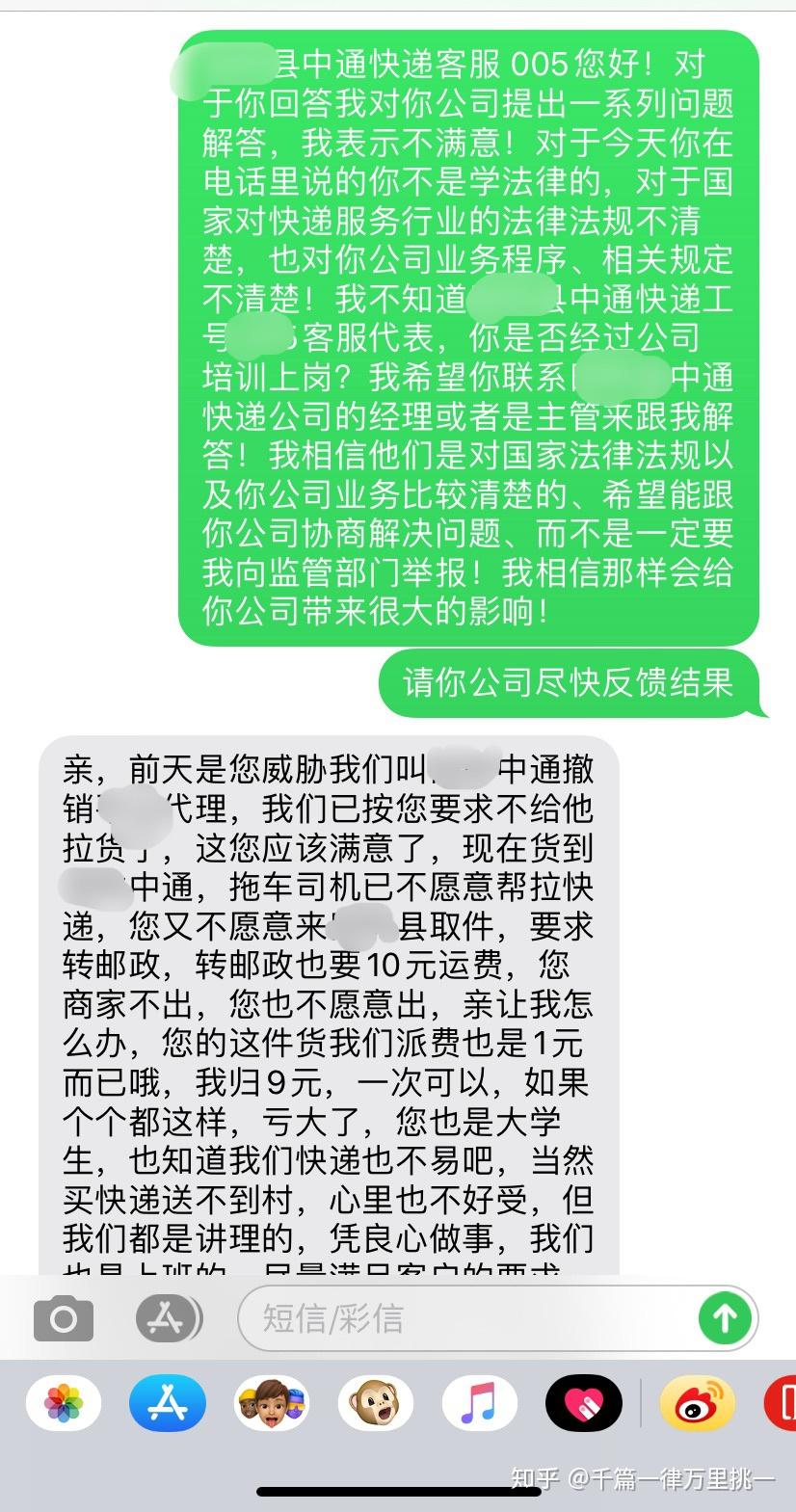Open the Music iMessage app
796x1512 pixels.
coord(479,1402)
